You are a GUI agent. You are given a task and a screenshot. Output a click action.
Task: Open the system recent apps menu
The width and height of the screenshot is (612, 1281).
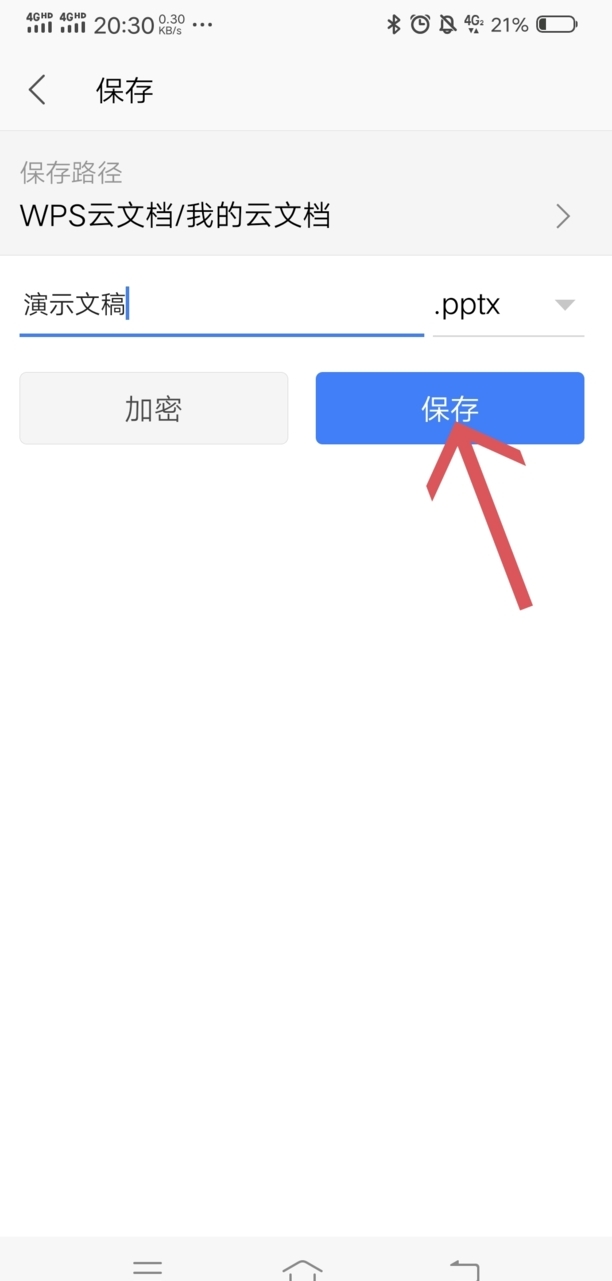click(147, 1268)
